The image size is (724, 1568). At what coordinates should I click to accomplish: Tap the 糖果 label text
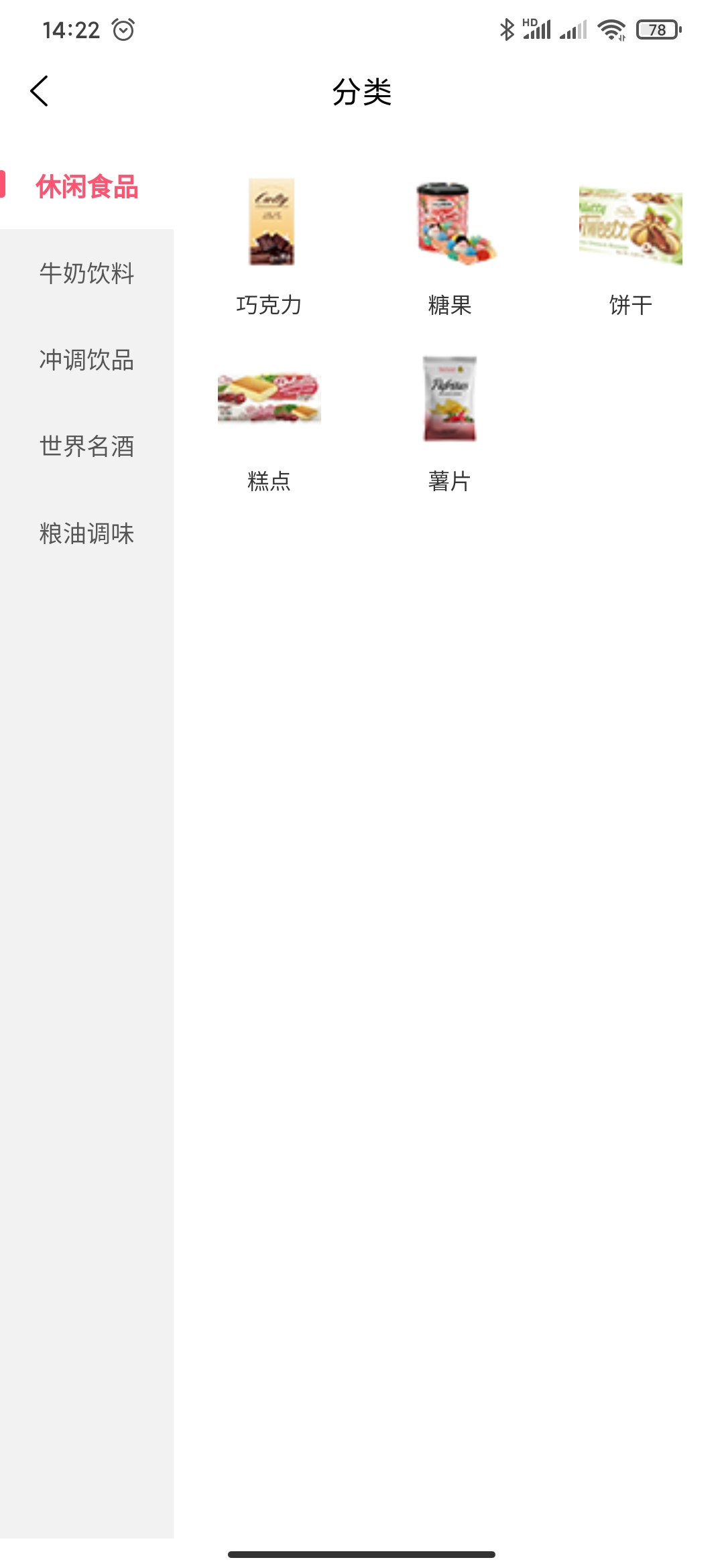pyautogui.click(x=450, y=306)
